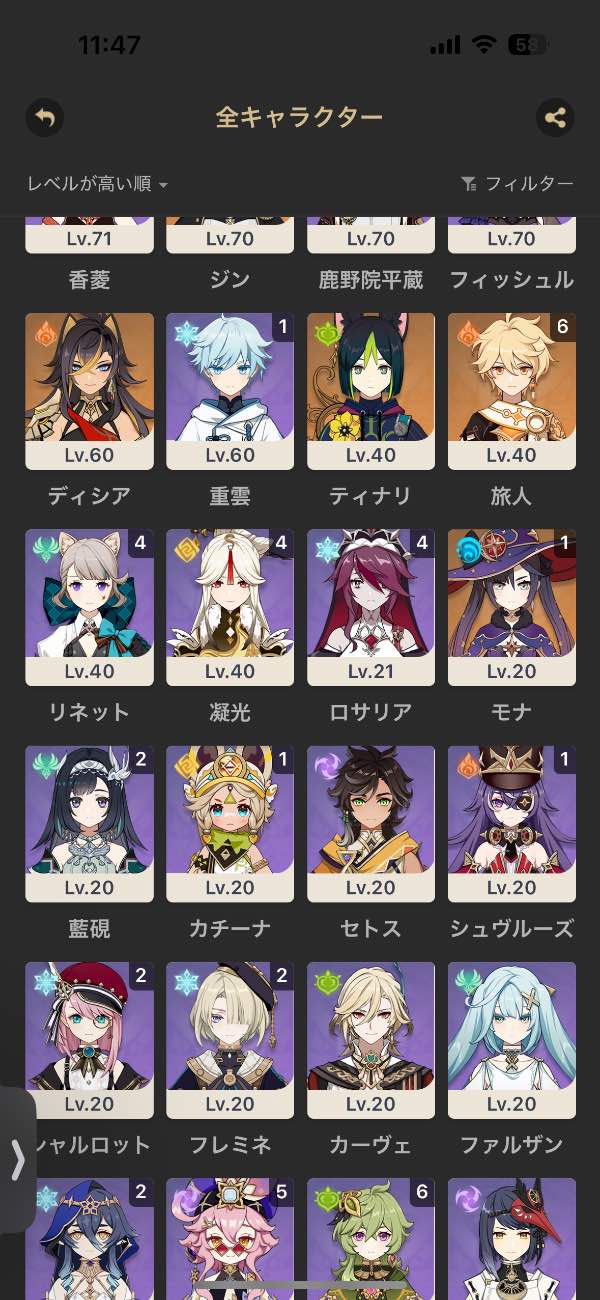Image resolution: width=600 pixels, height=1300 pixels.
Task: Tap the リネット character card
Action: tap(89, 607)
